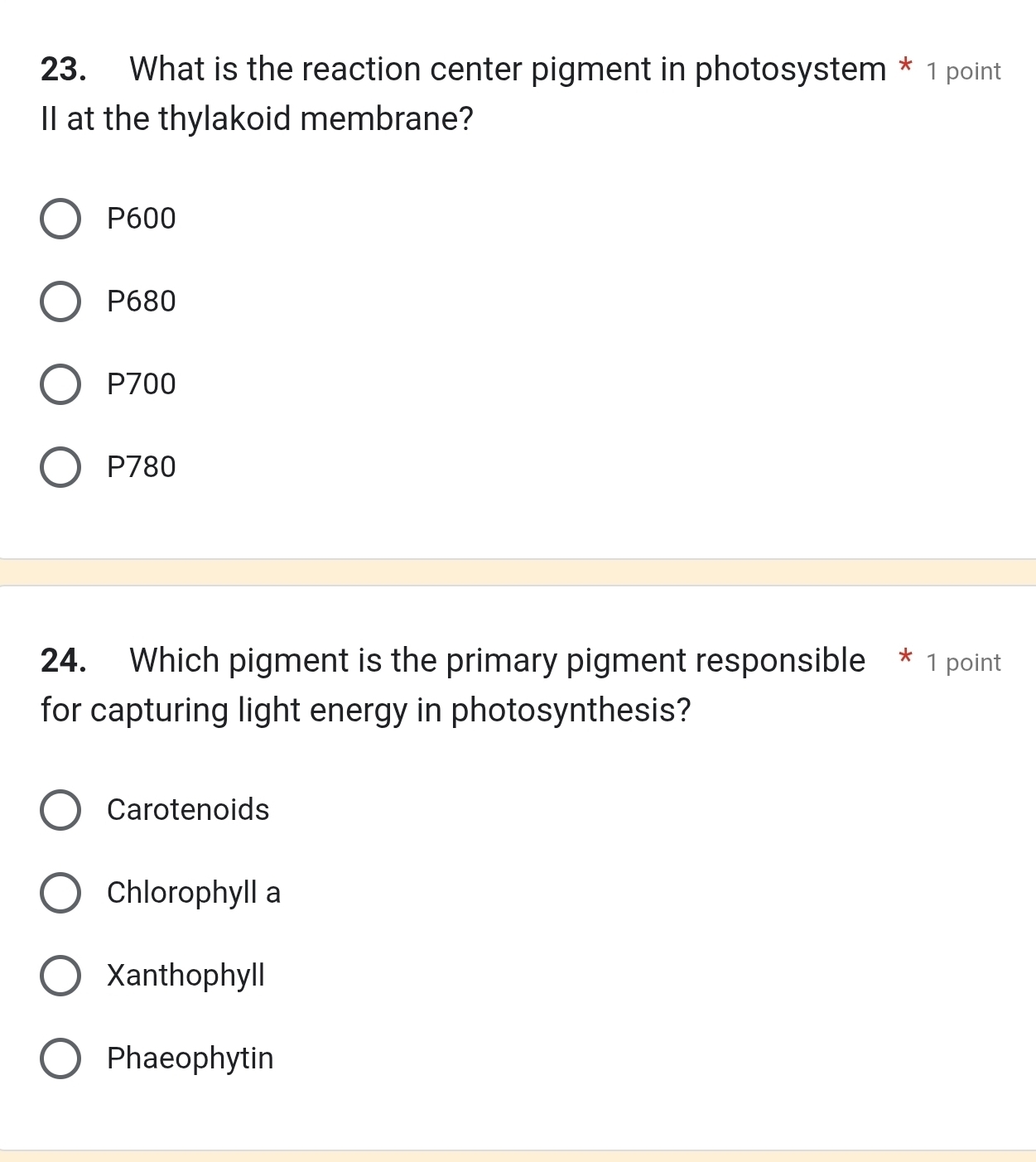This screenshot has height=1162, width=1036.
Task: Select the Xanthophyll answer option
Action: [x=60, y=976]
